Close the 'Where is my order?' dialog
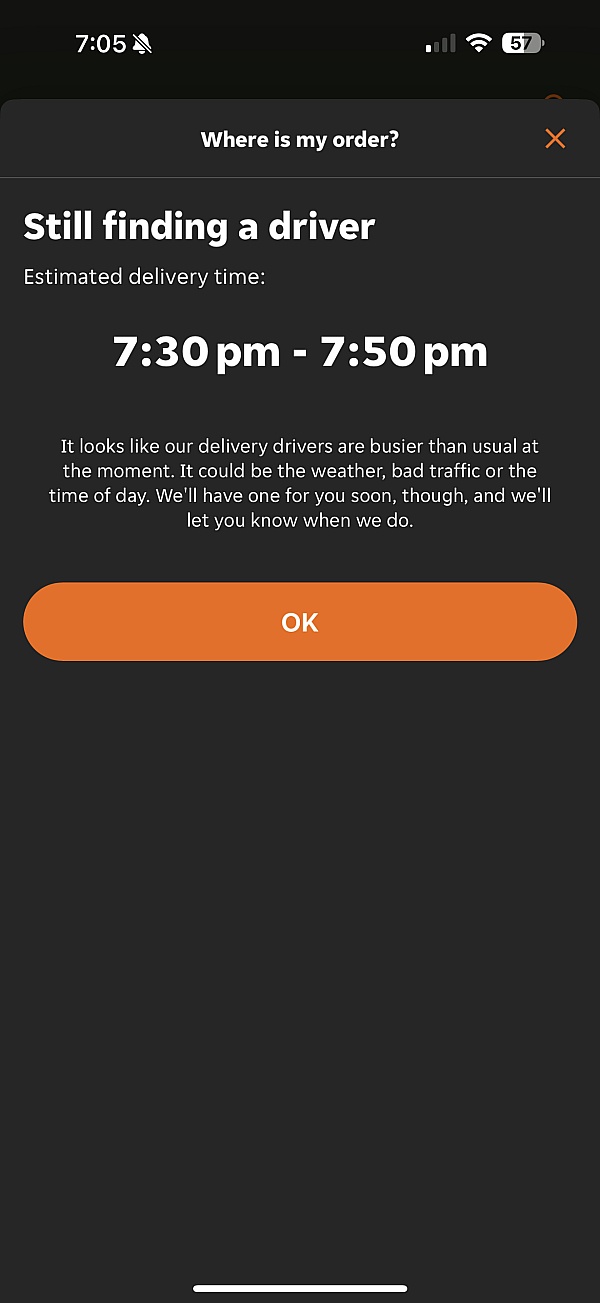 click(x=555, y=139)
